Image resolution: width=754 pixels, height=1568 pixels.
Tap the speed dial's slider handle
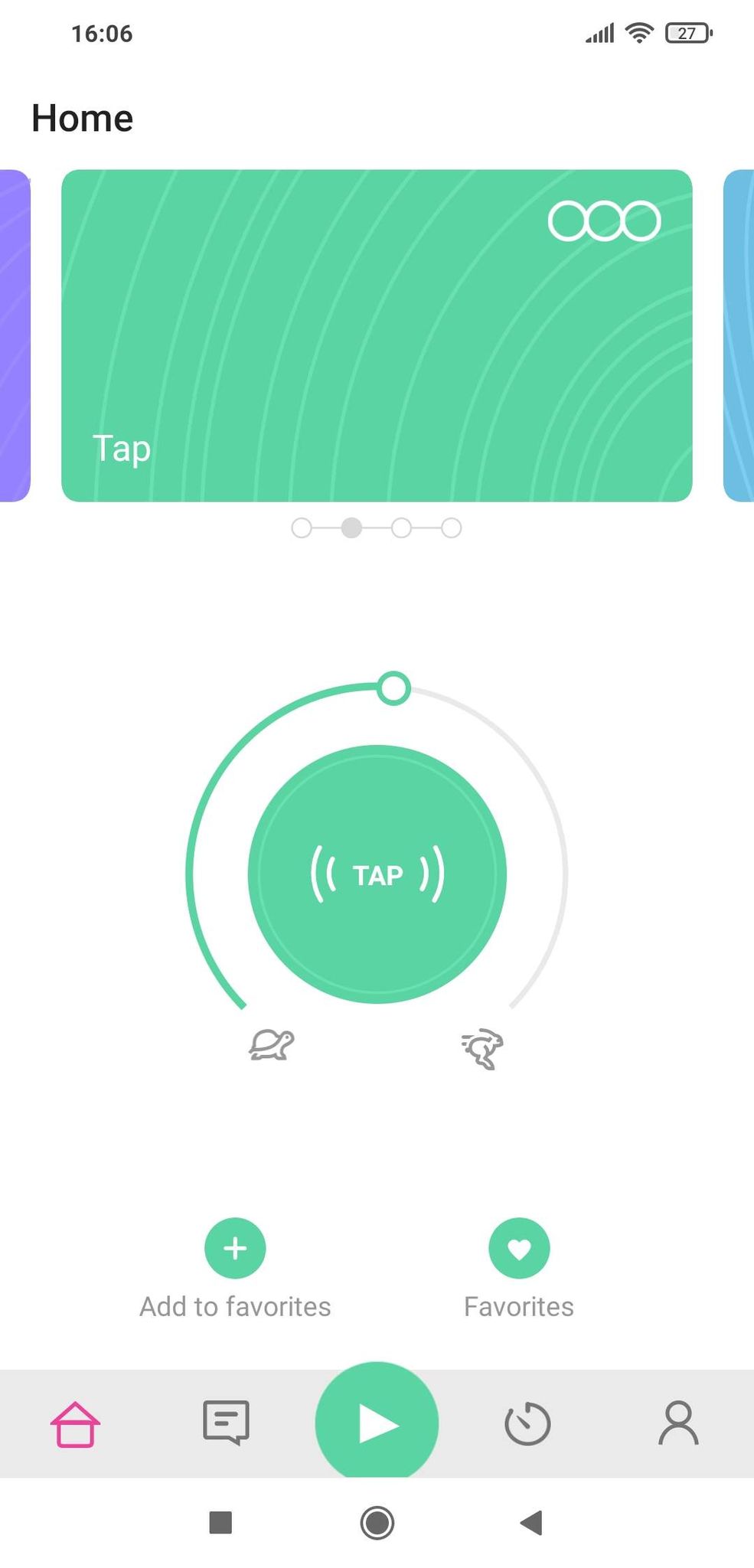tap(393, 688)
